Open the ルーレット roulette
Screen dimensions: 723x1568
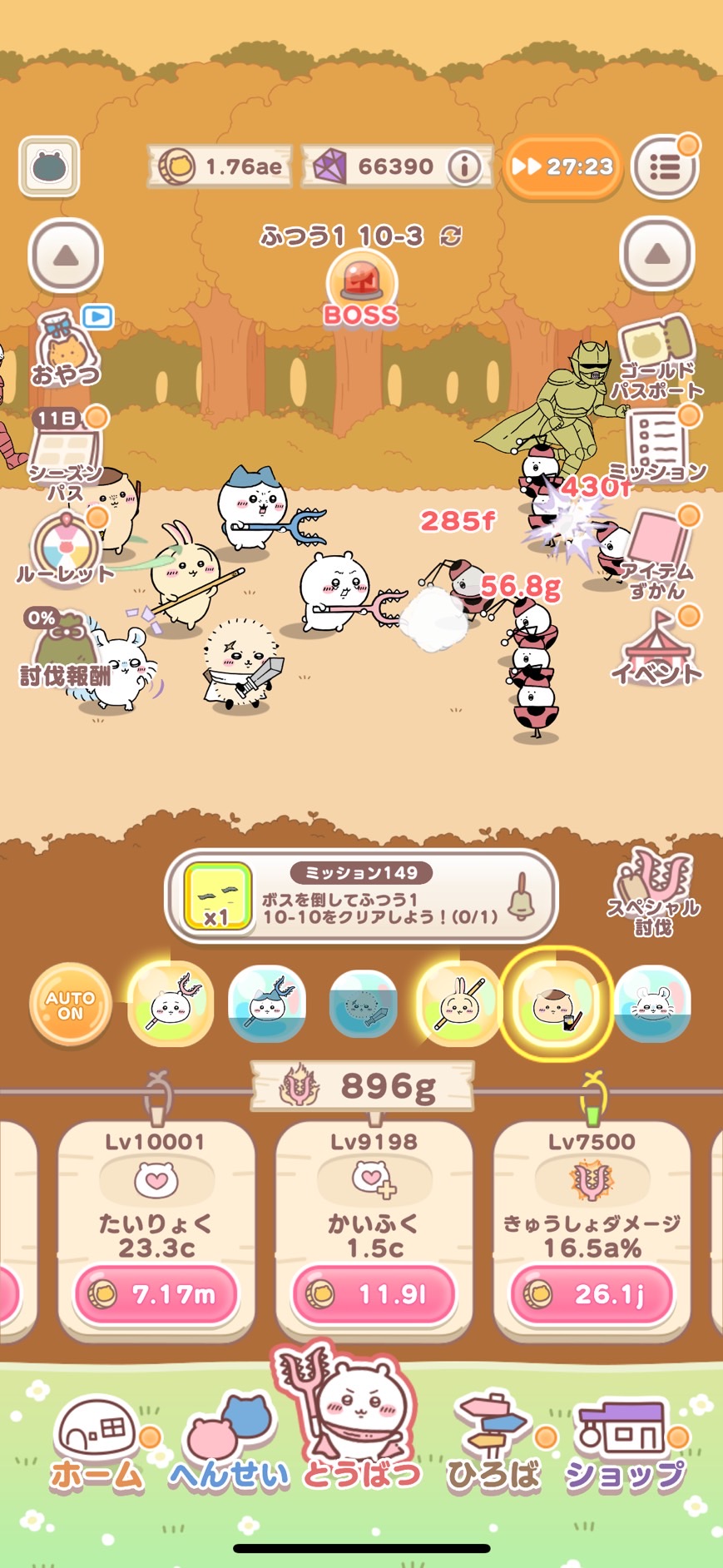[65, 549]
